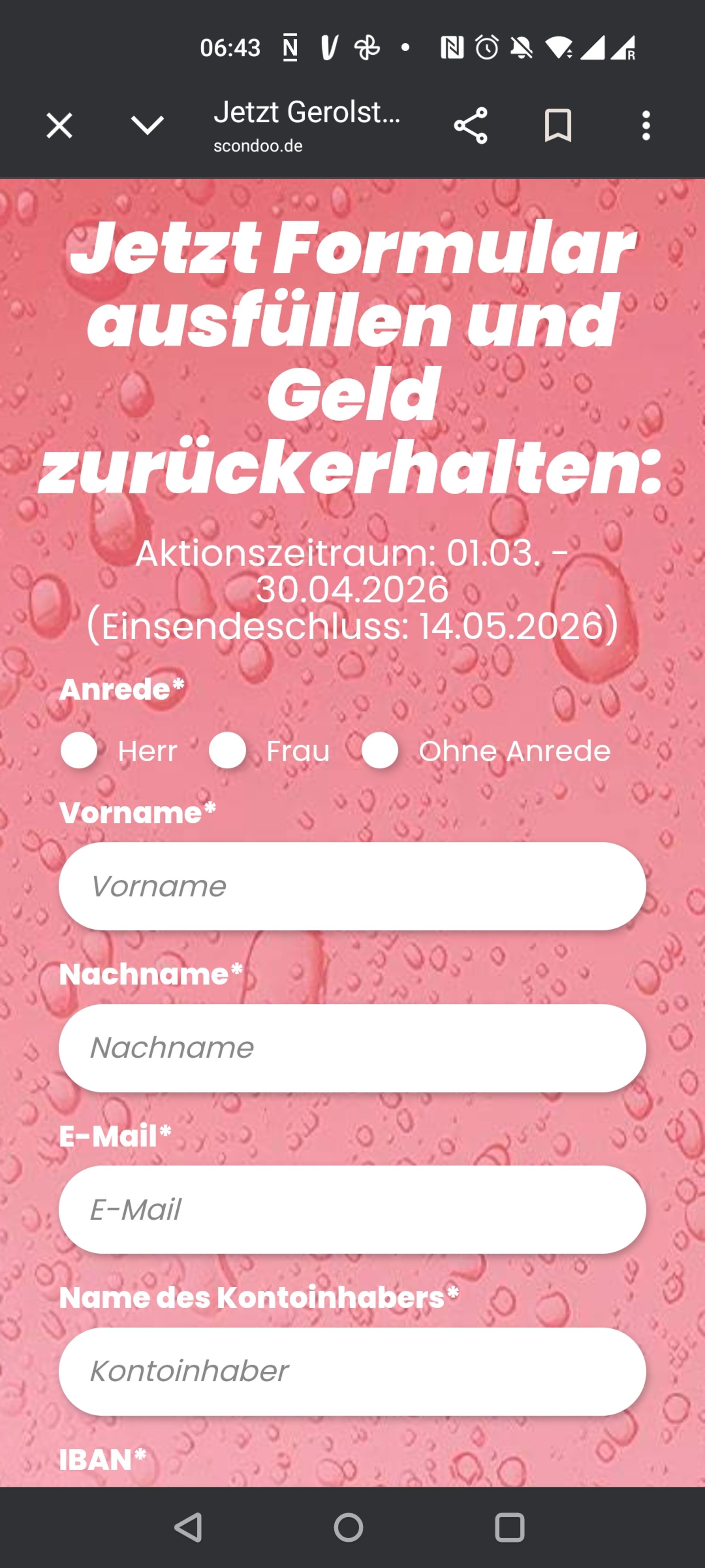
Task: Go back using the system back button
Action: [x=188, y=1527]
